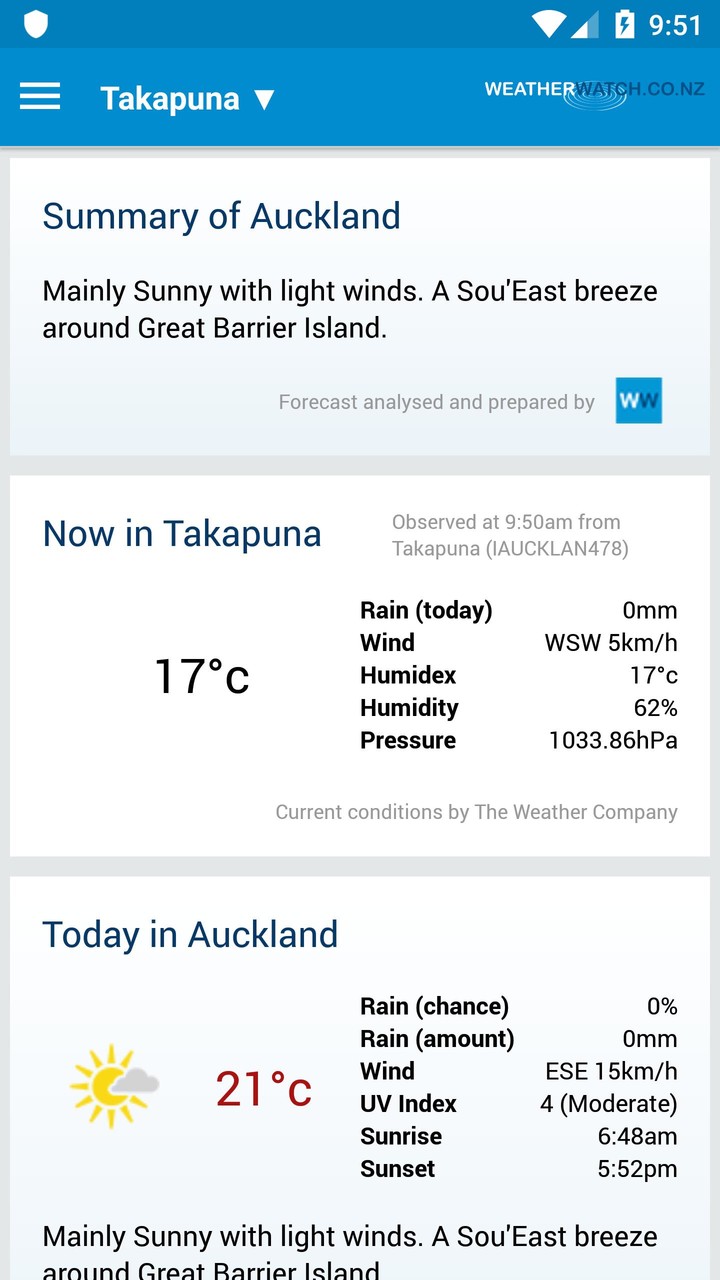Tap the 17°c current temperature display
The image size is (720, 1280).
pos(203,676)
